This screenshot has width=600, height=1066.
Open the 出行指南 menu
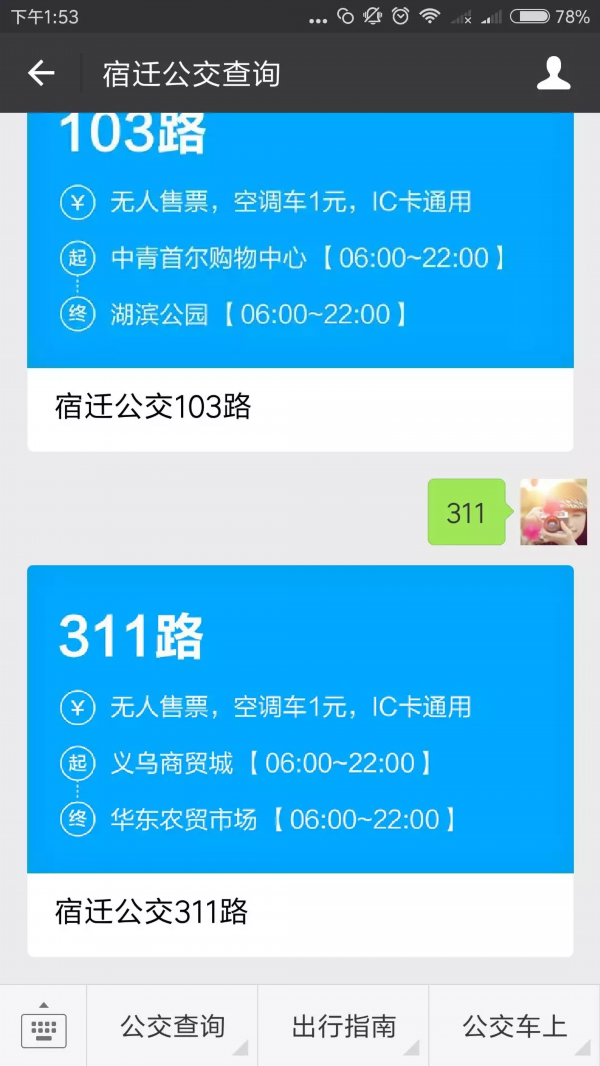tap(343, 1026)
